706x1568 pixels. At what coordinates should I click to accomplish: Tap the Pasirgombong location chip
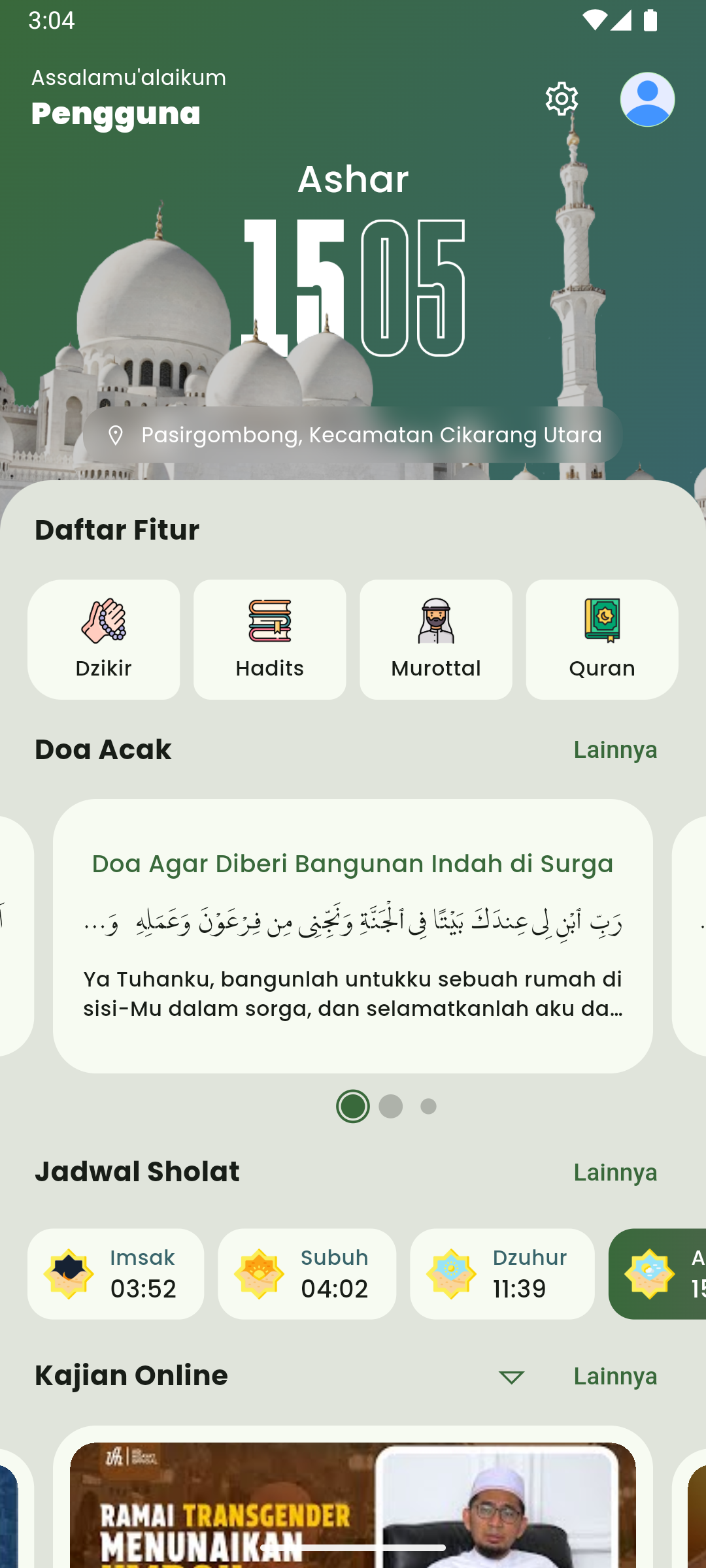pos(353,435)
